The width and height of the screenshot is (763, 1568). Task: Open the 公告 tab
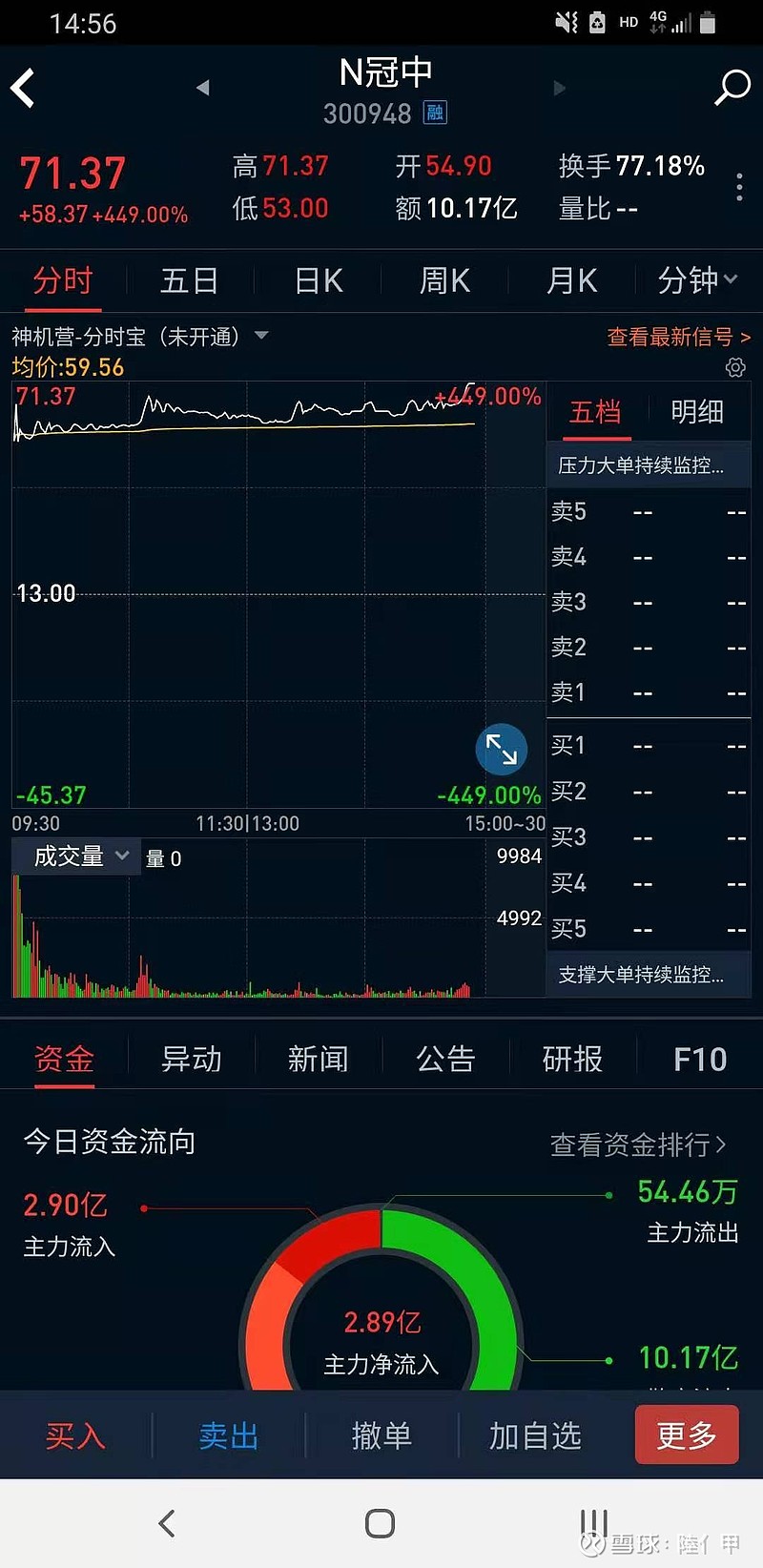coord(445,1059)
